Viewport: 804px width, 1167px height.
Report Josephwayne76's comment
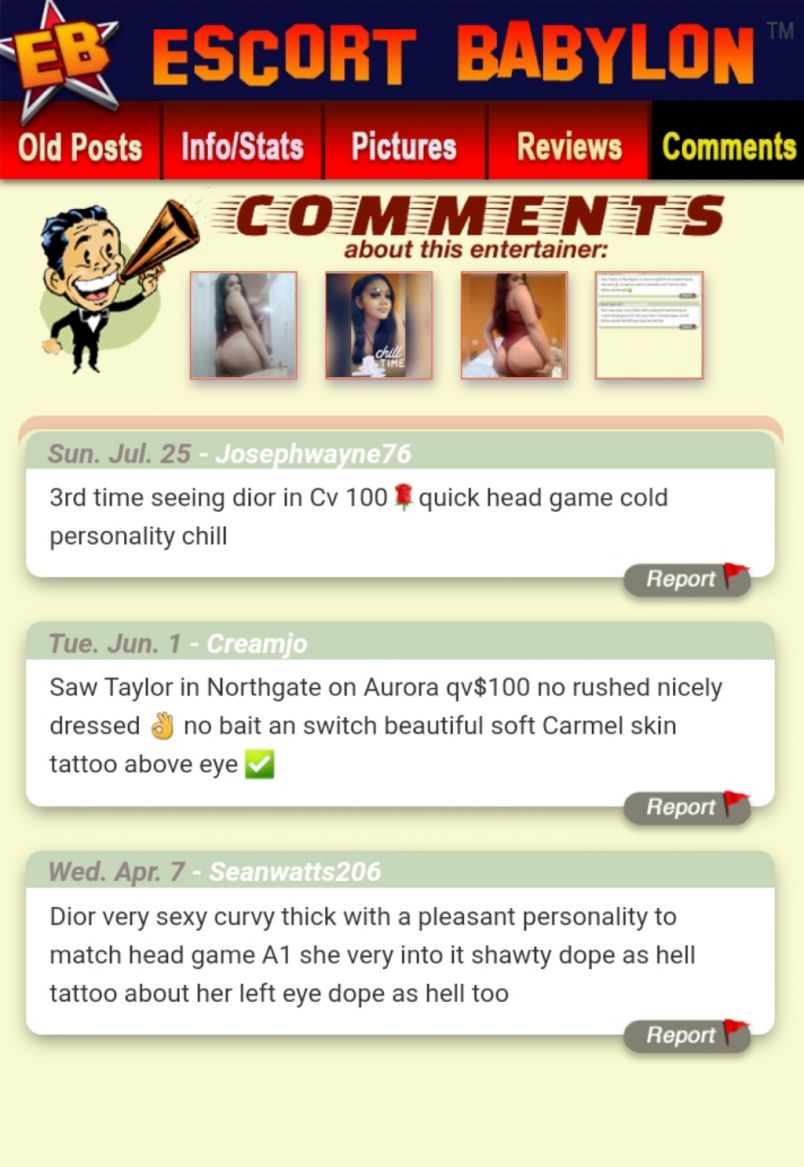[686, 579]
